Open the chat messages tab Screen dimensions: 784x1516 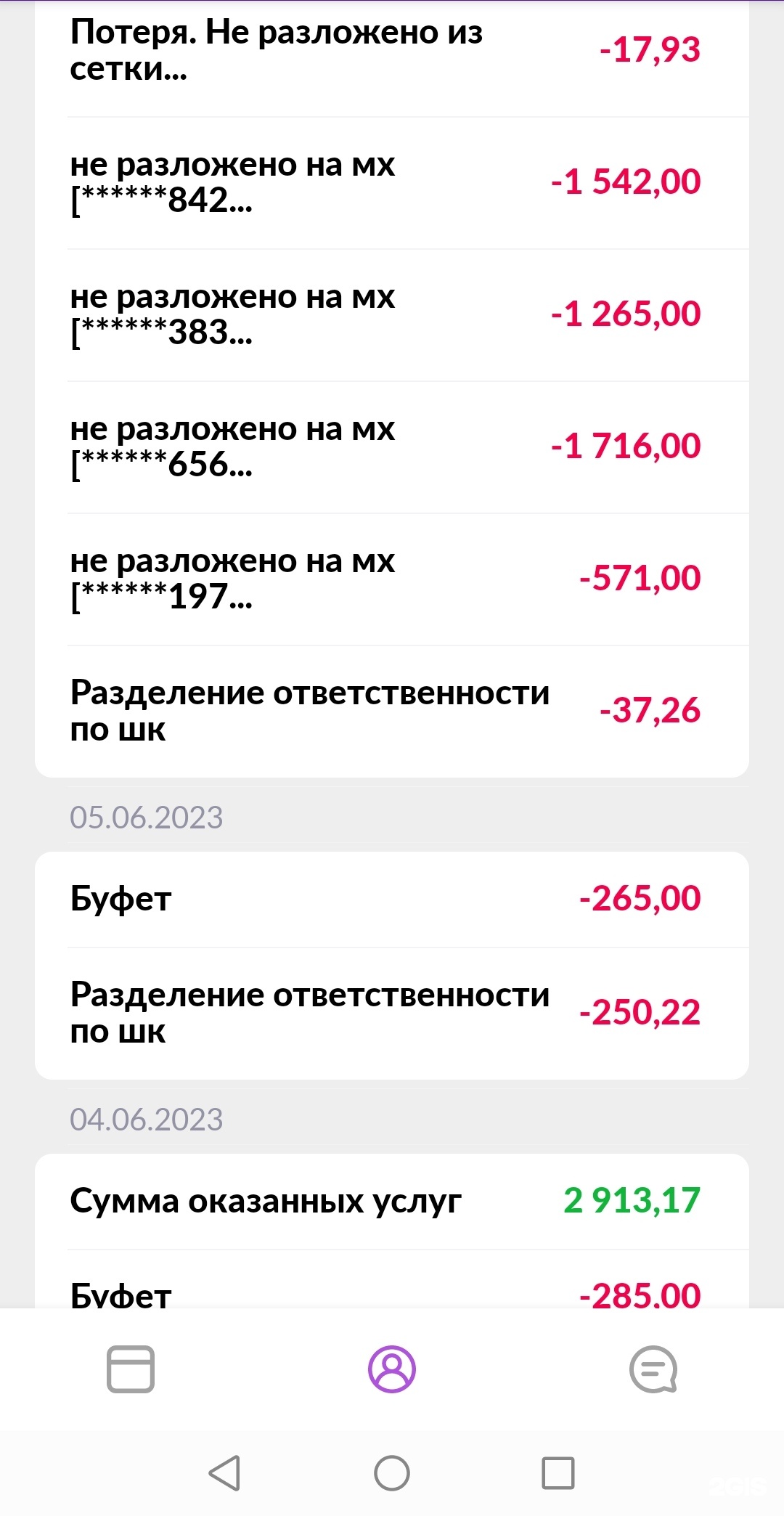click(653, 1369)
